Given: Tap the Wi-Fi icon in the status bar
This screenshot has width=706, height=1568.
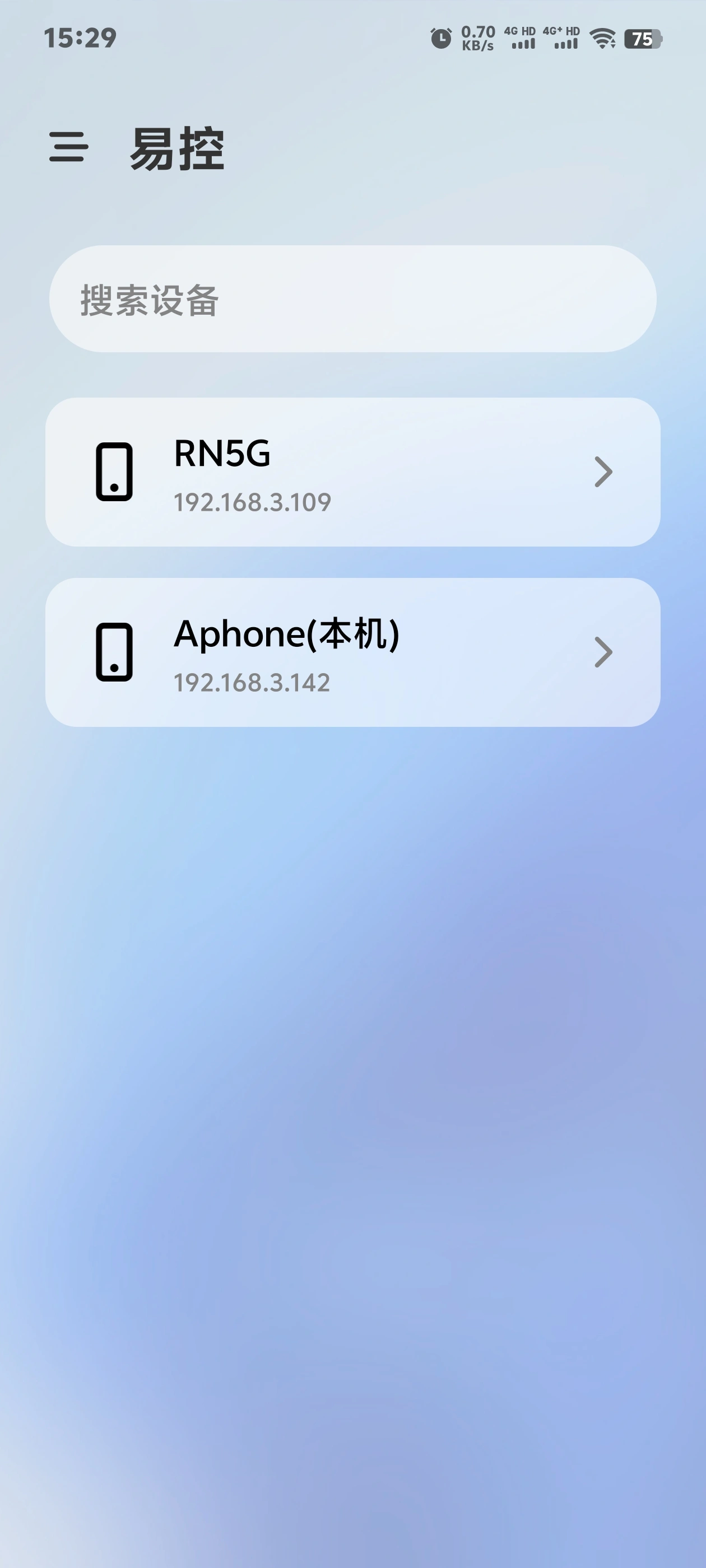Looking at the screenshot, I should [x=602, y=38].
